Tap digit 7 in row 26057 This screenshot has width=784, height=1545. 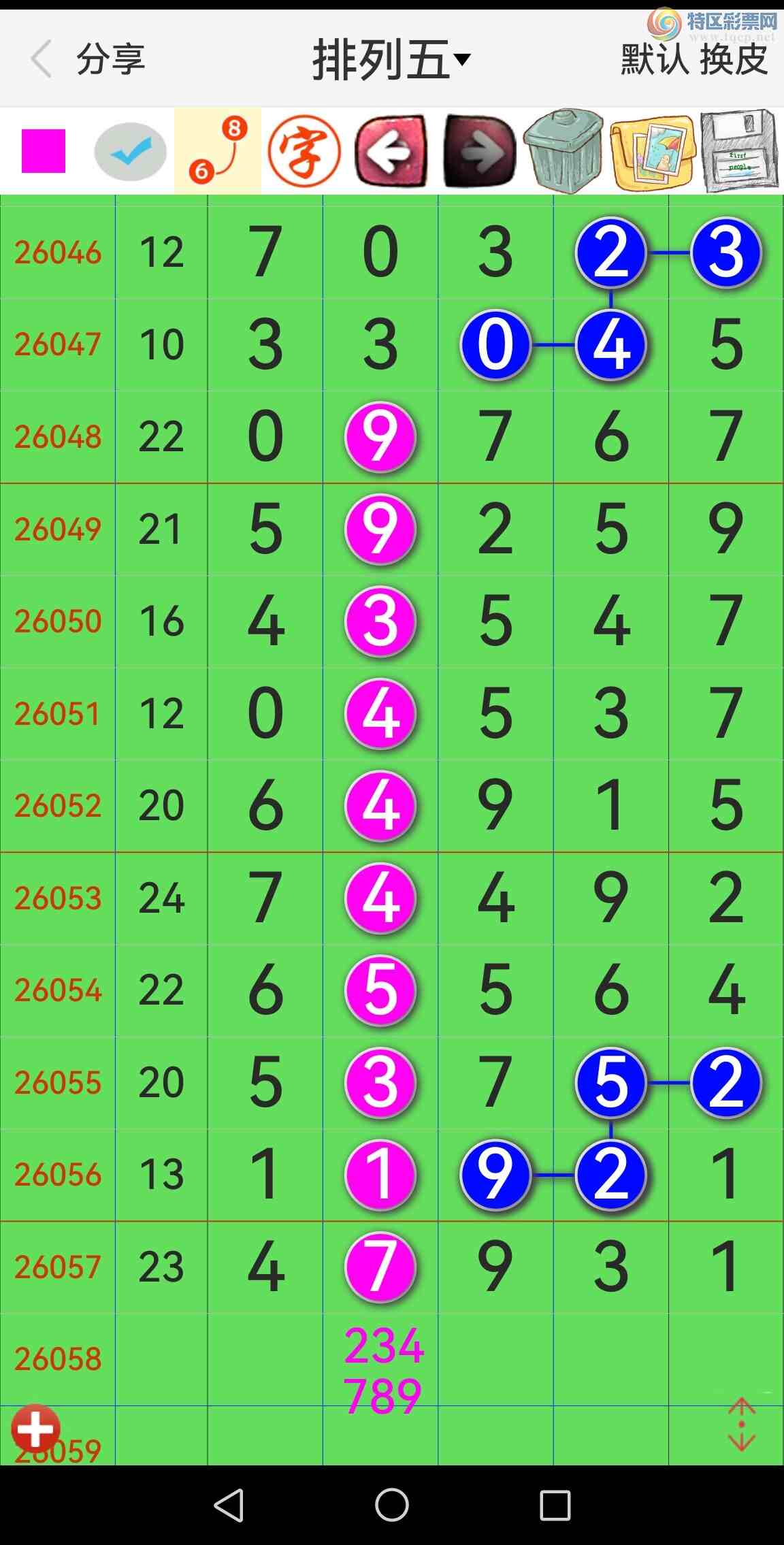tap(380, 1267)
